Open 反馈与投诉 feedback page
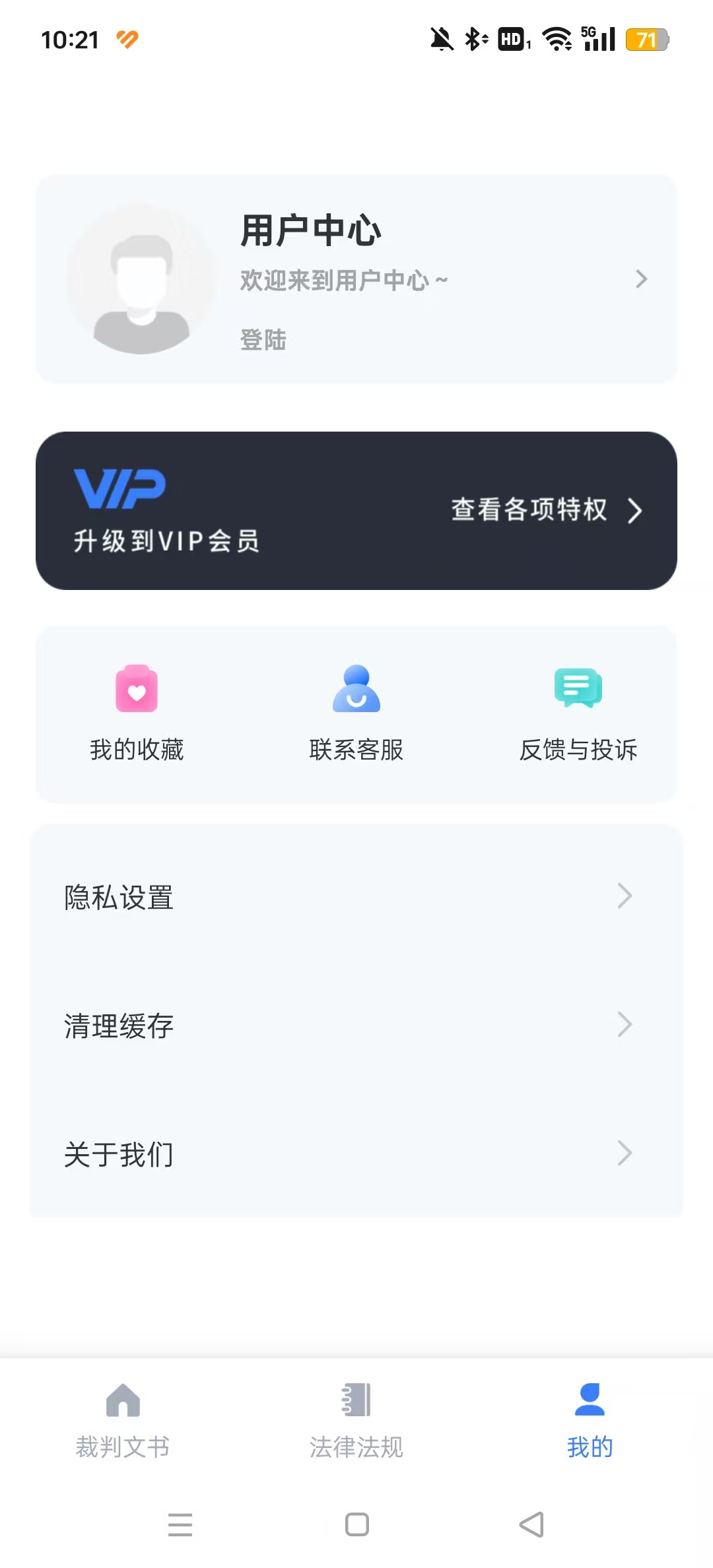The width and height of the screenshot is (713, 1568). (578, 713)
